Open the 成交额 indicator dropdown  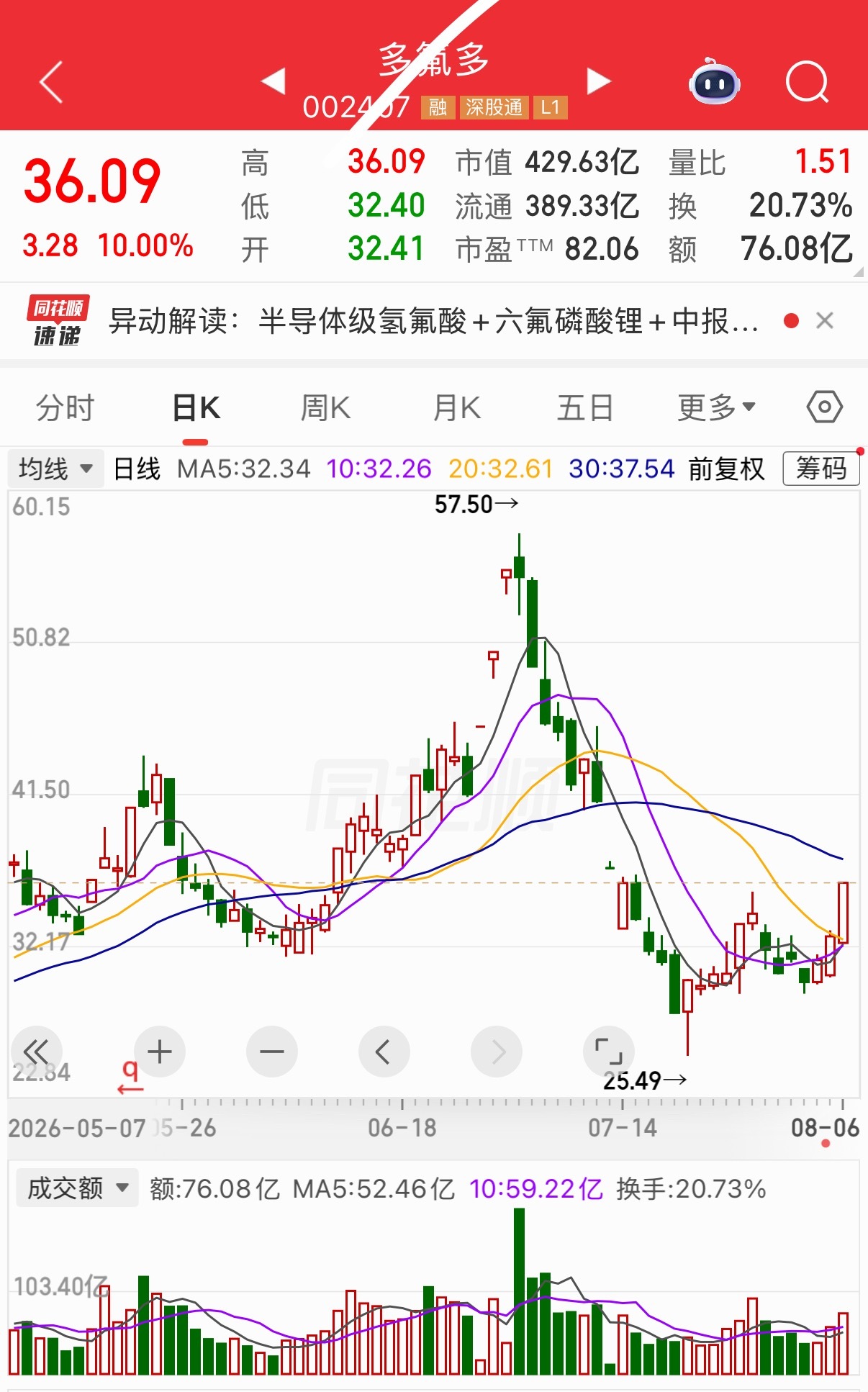(77, 1188)
